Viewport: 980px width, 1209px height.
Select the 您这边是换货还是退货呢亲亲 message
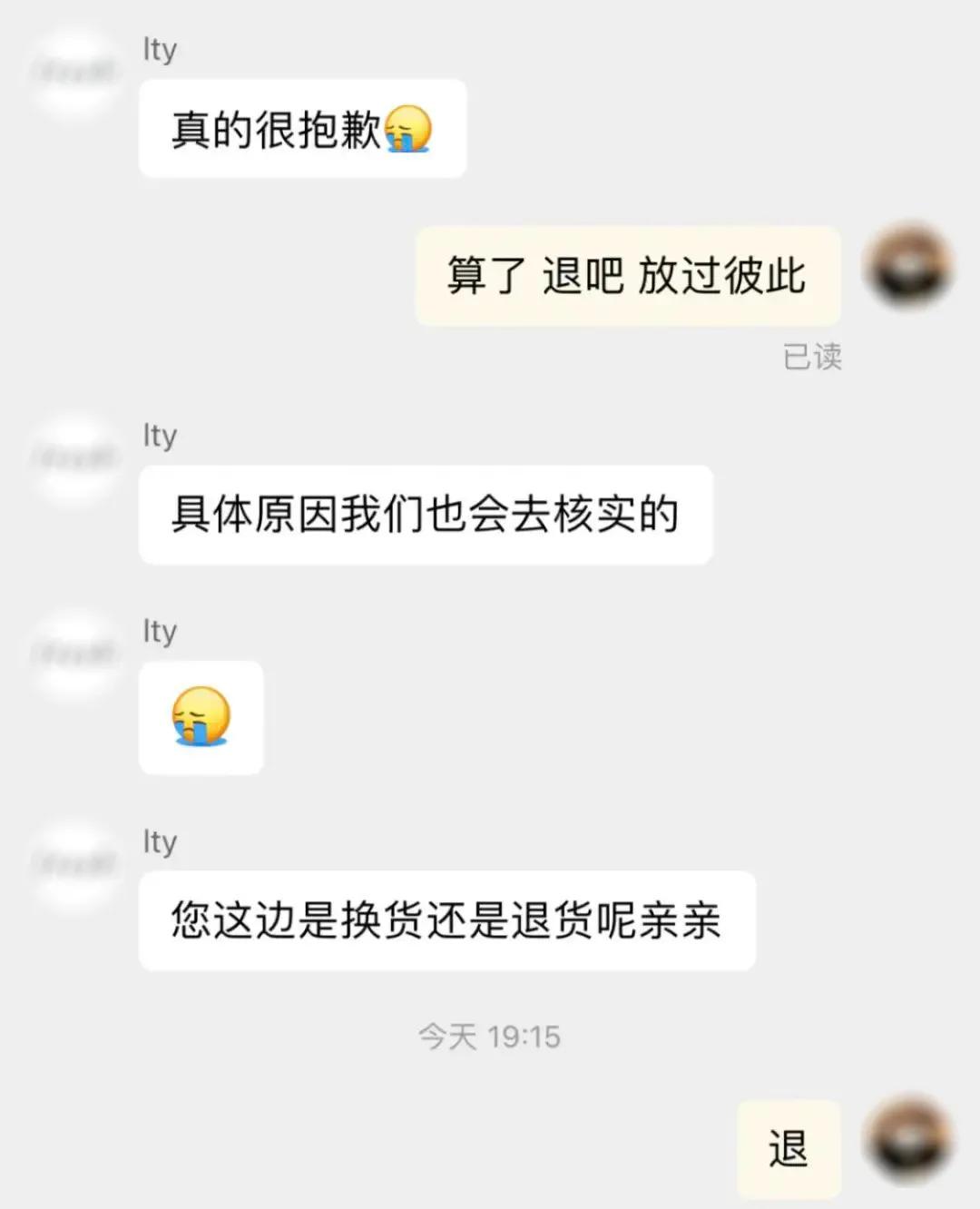click(446, 919)
